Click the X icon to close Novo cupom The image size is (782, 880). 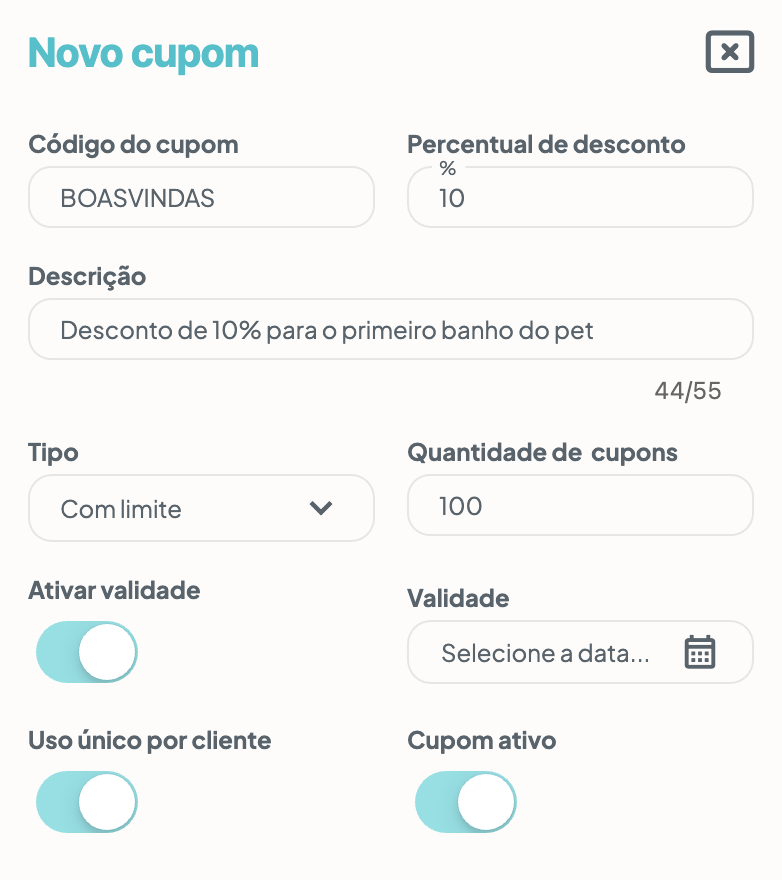729,52
